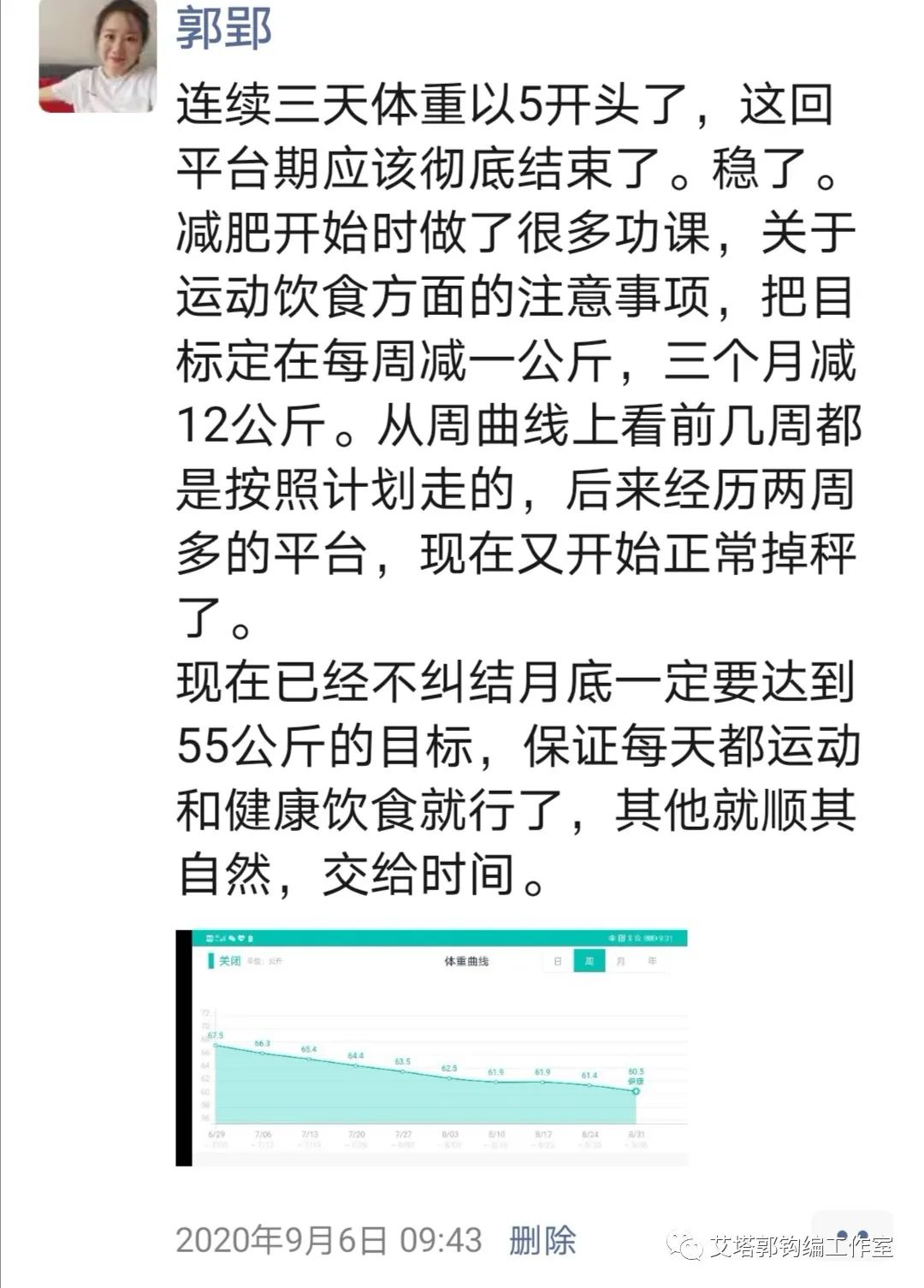924x1288 pixels.
Task: Delete this post via 删除
Action: point(542,1239)
